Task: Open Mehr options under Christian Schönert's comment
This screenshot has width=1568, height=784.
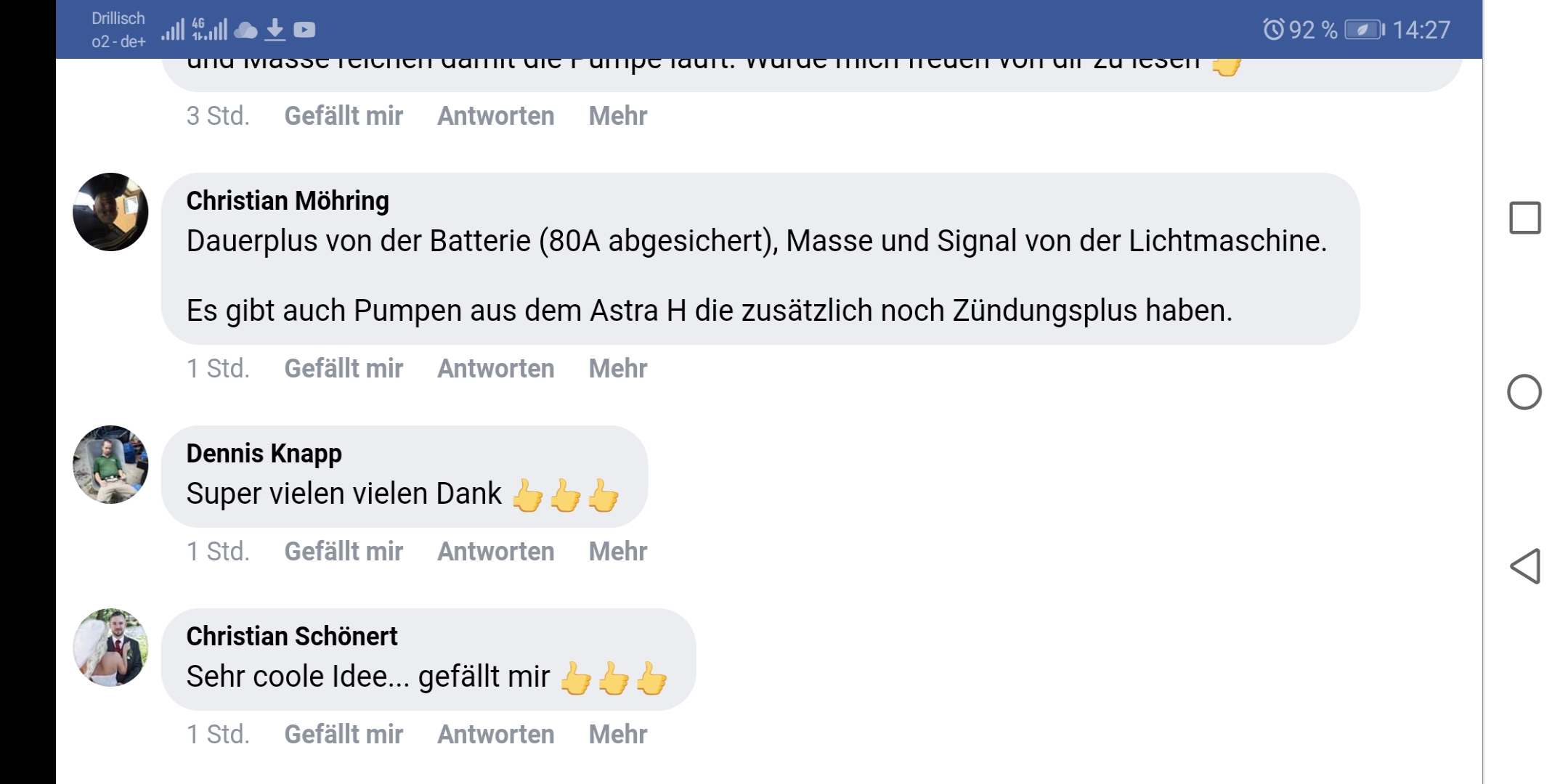Action: (617, 735)
